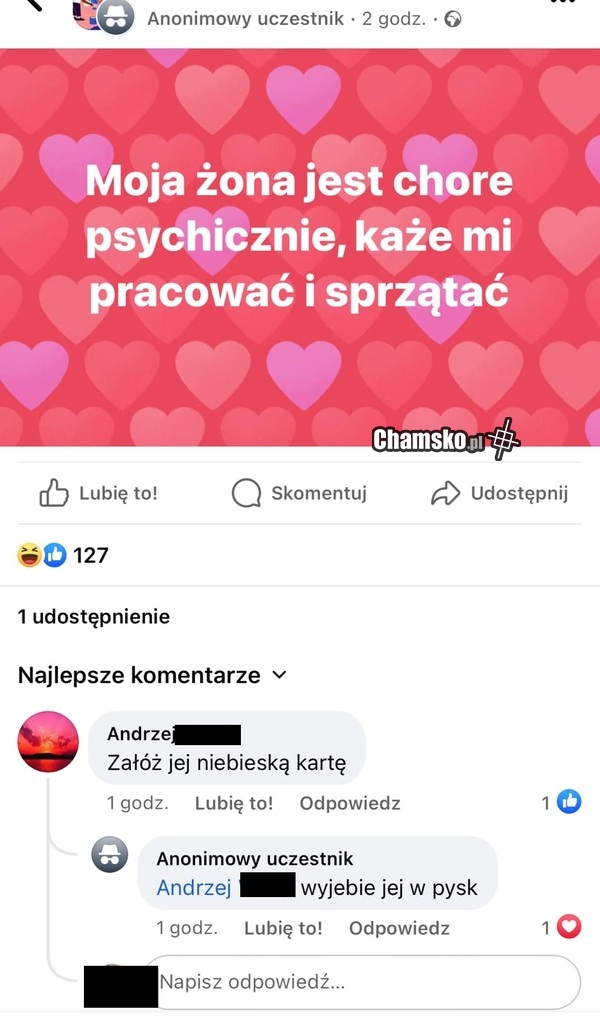Focus the Napisz odpowiedź reply field

(360, 982)
